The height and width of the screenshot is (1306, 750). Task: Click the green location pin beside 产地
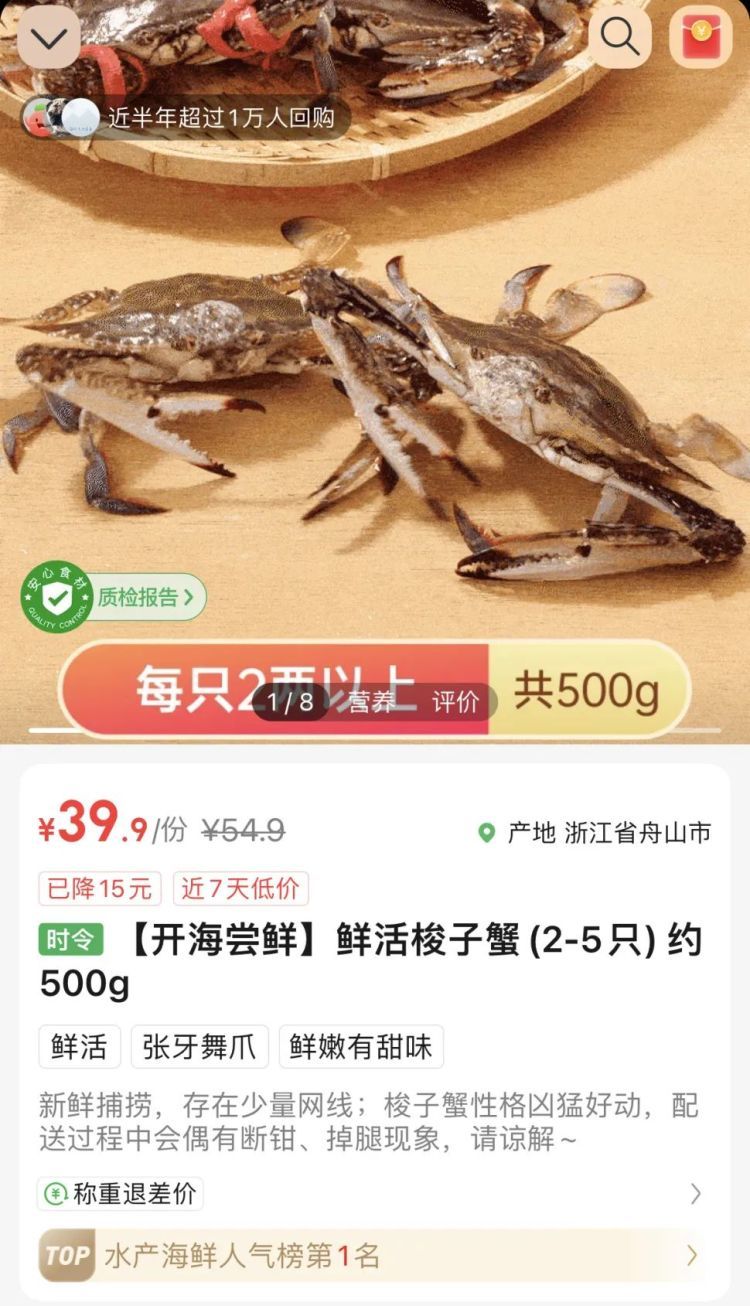486,831
